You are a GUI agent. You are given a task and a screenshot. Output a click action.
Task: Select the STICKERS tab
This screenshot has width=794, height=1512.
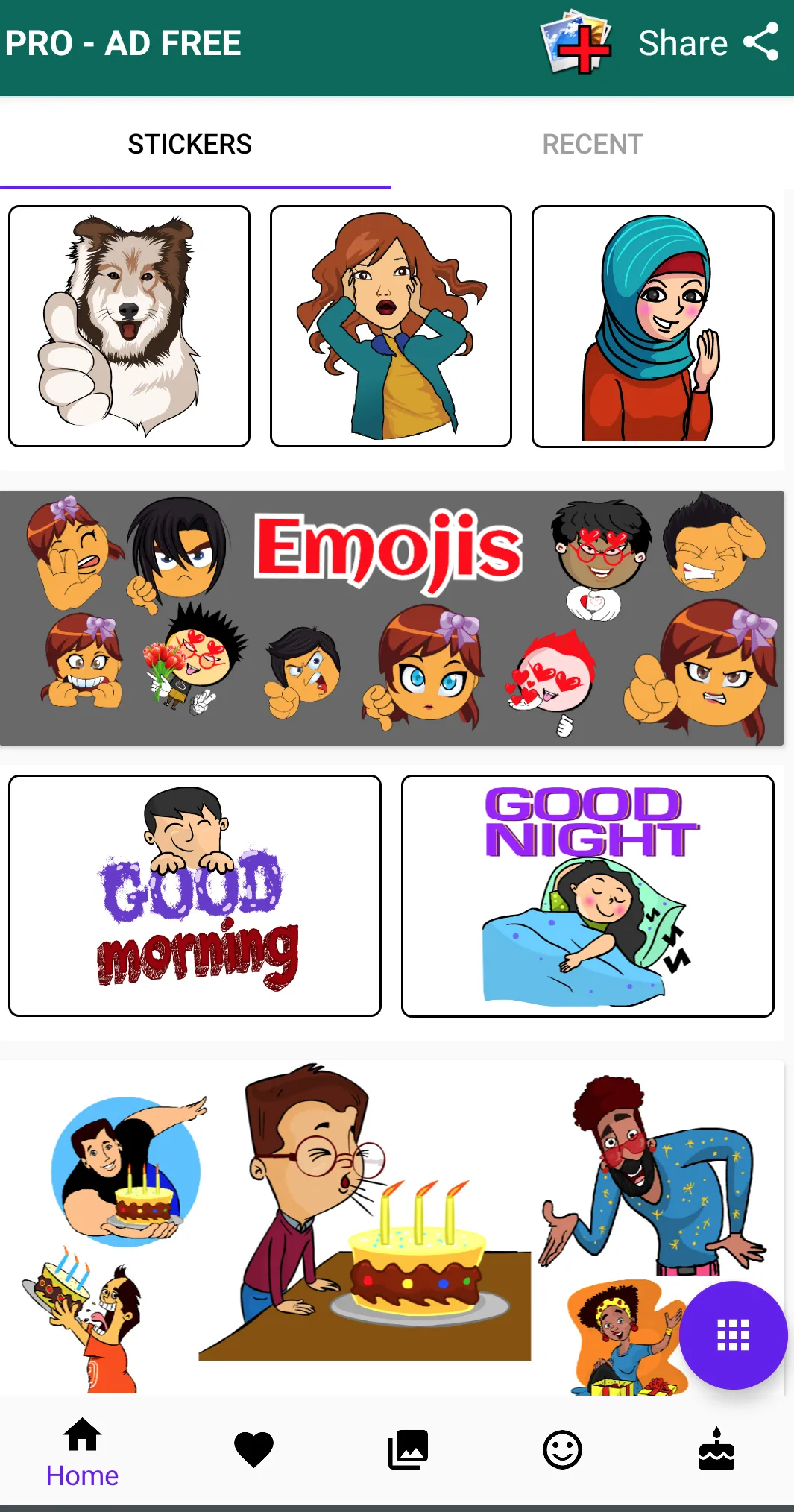click(x=189, y=144)
